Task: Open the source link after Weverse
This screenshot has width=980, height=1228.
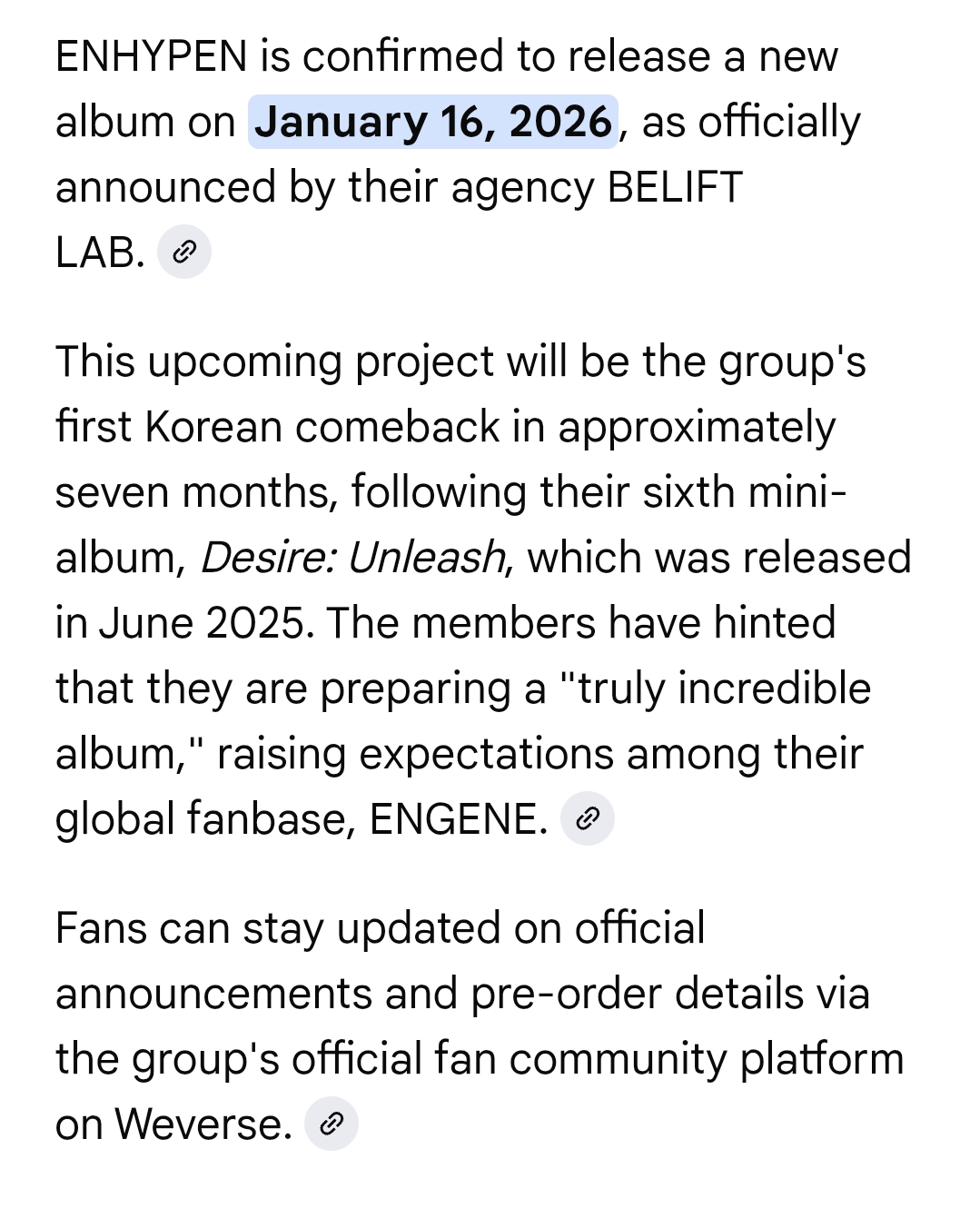Action: click(x=332, y=1124)
